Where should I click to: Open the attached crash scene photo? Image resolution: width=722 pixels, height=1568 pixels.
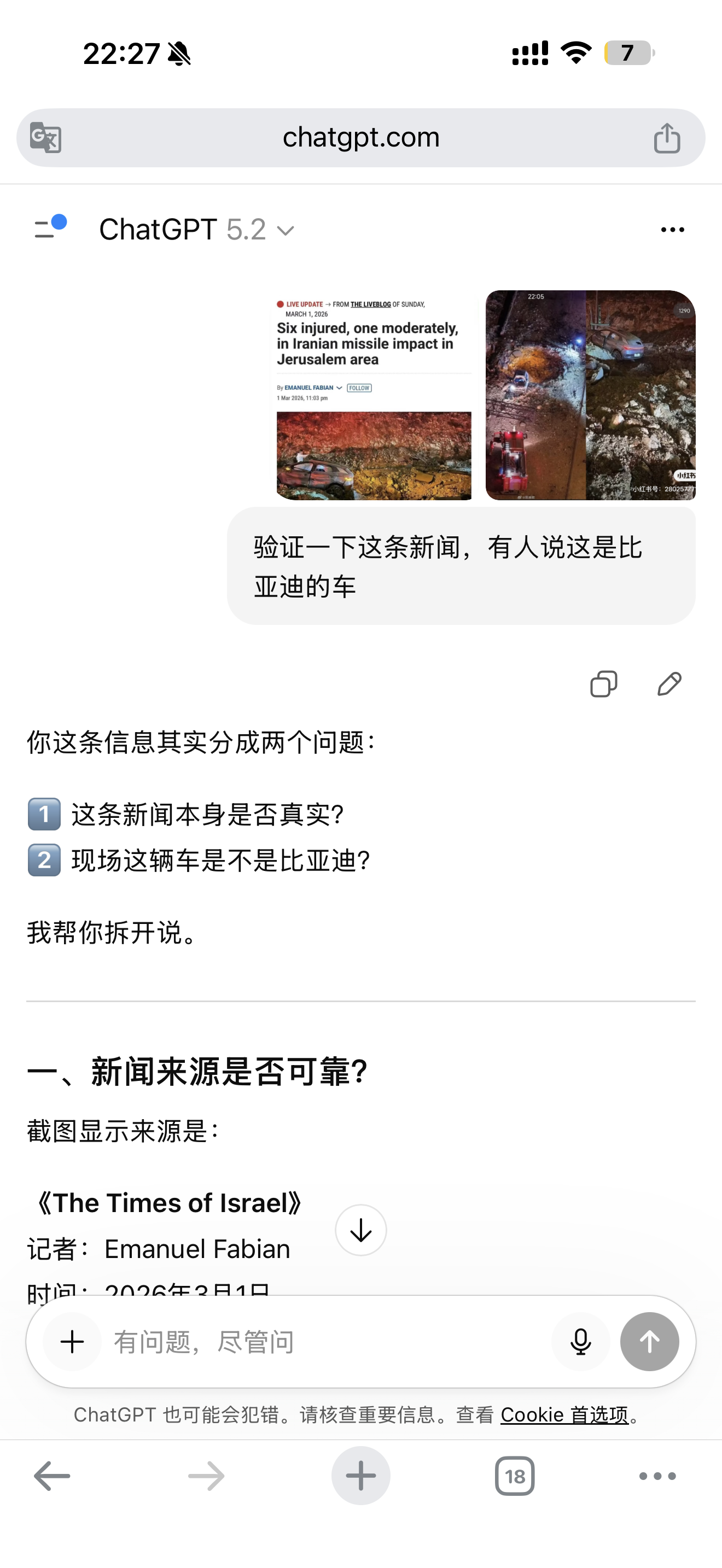(x=590, y=396)
